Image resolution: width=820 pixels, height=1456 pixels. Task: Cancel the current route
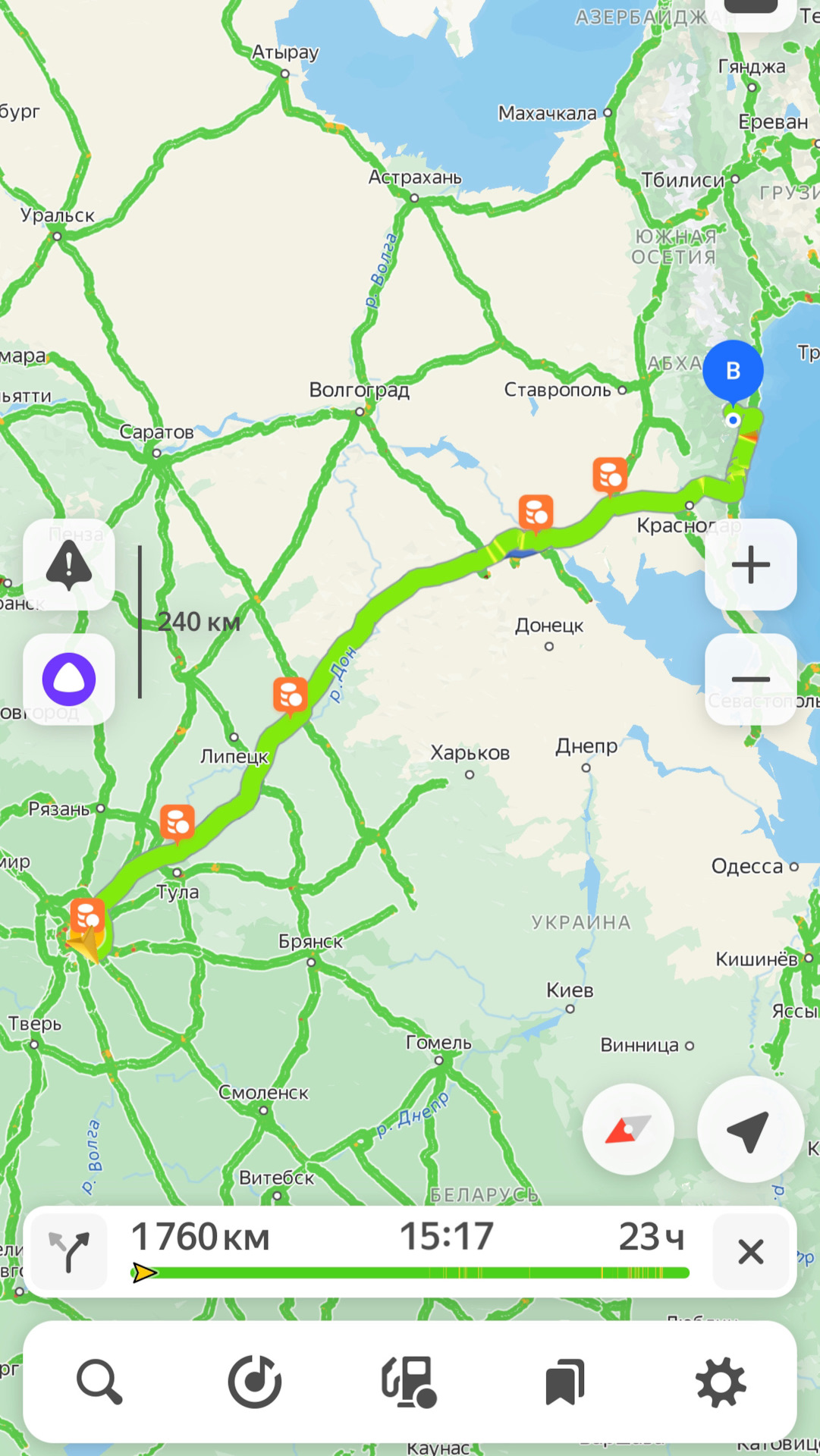(750, 1252)
